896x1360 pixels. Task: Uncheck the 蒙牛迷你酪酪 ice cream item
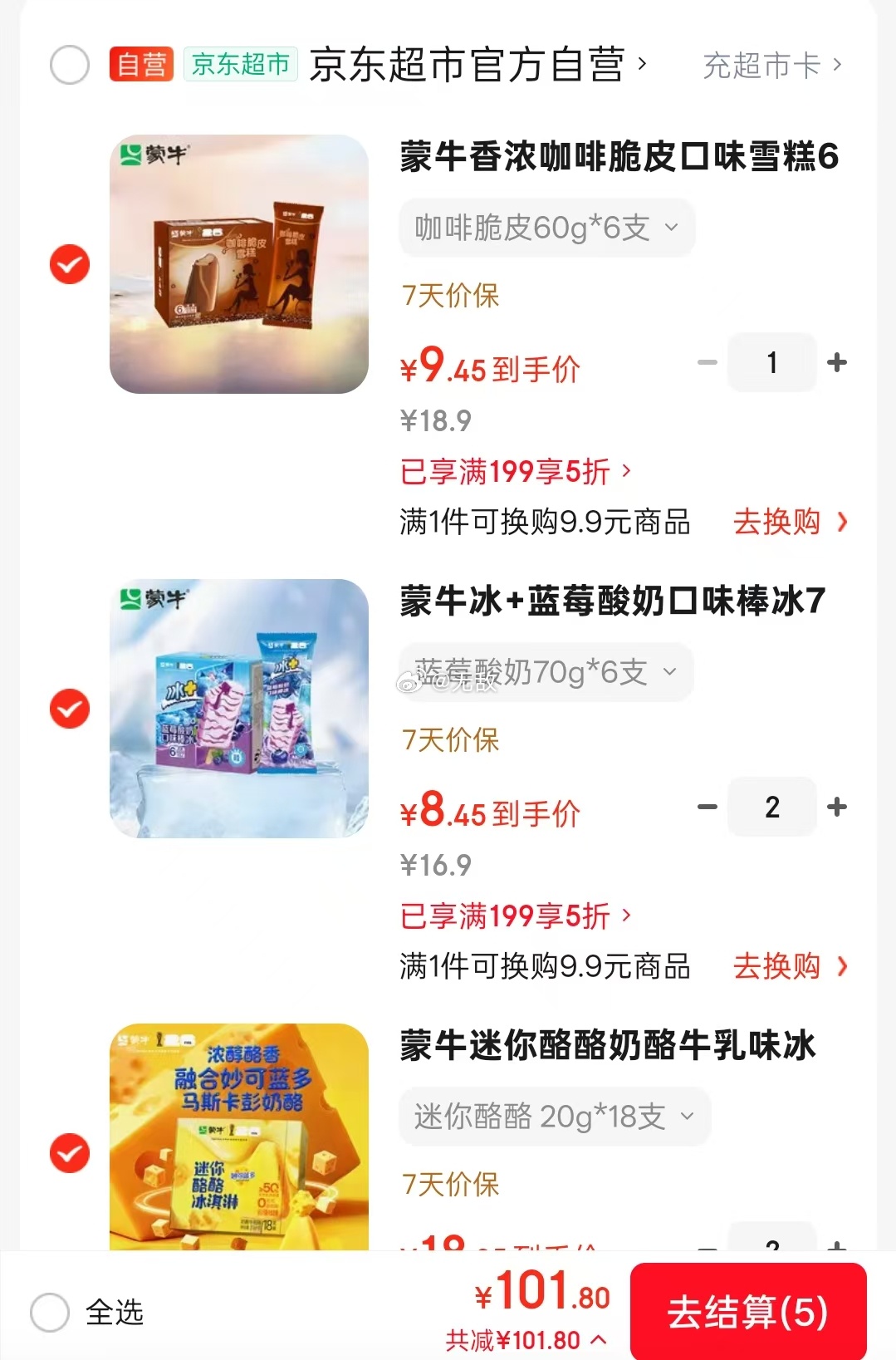coord(70,1153)
